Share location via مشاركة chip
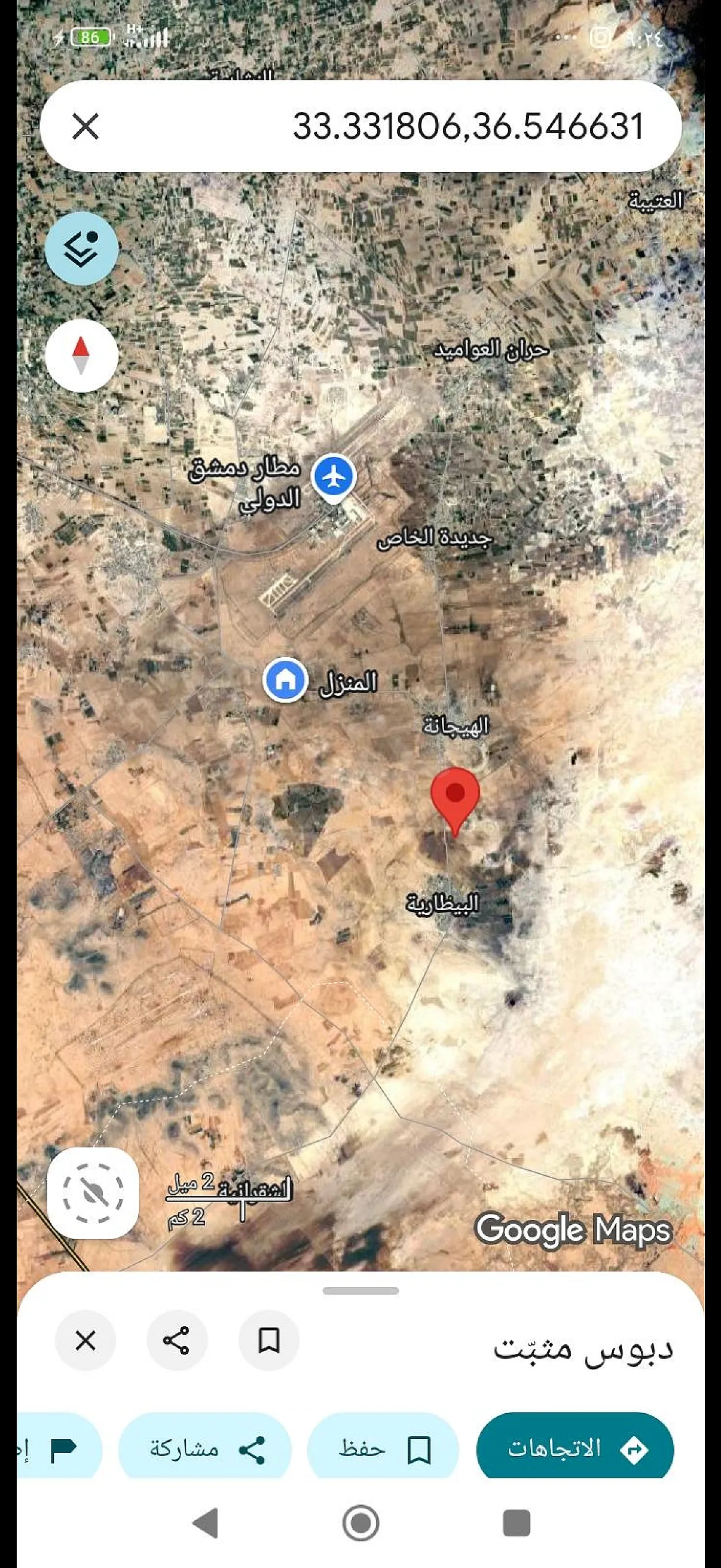The image size is (721, 1568). (x=205, y=1448)
